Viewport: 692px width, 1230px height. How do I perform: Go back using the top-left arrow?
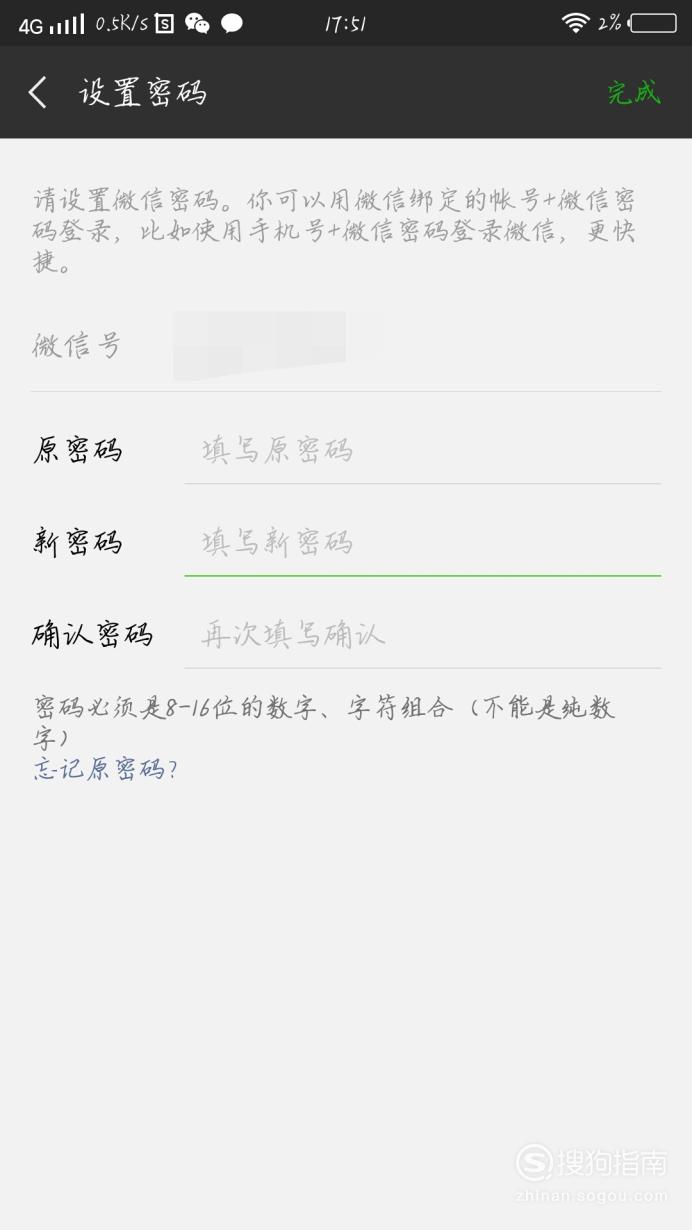pyautogui.click(x=38, y=93)
